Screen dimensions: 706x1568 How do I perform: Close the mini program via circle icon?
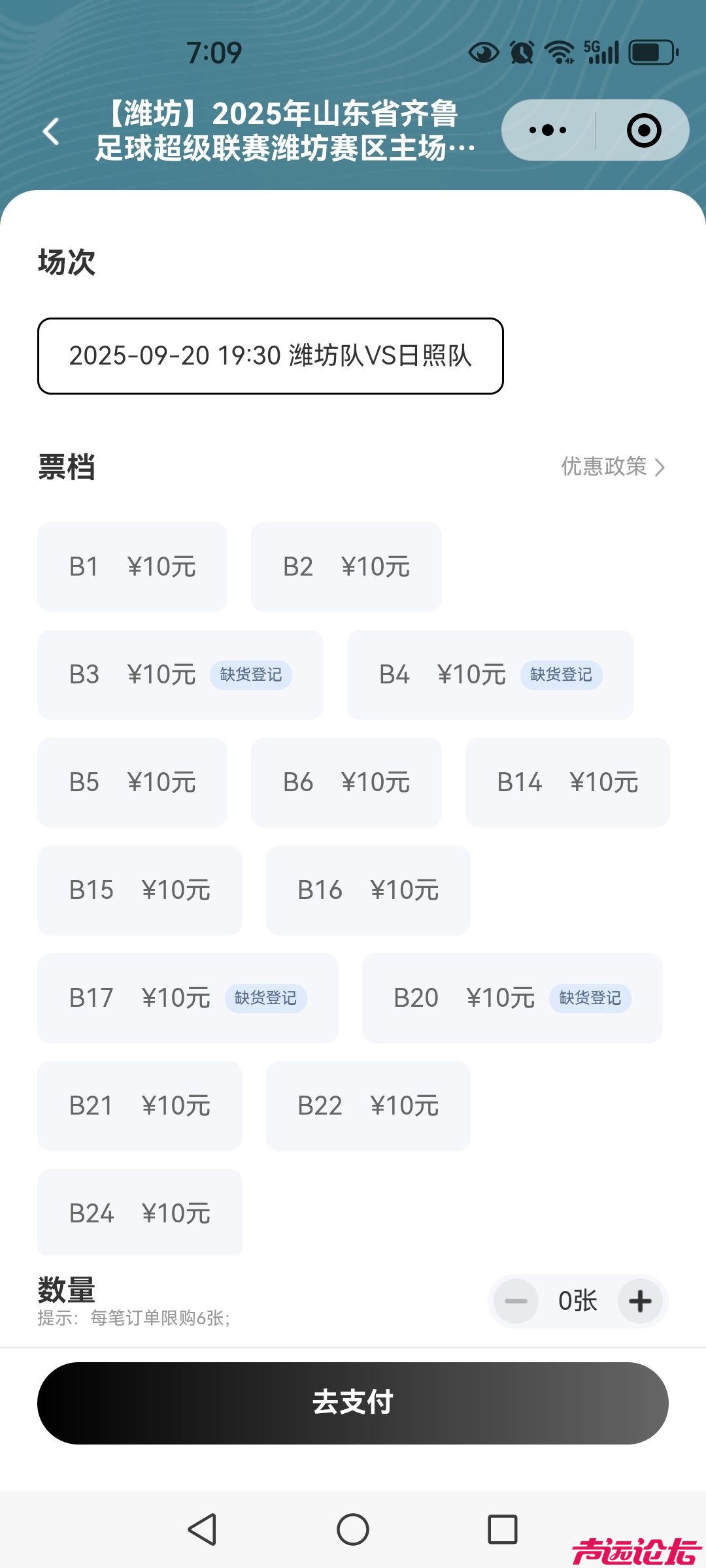point(644,130)
